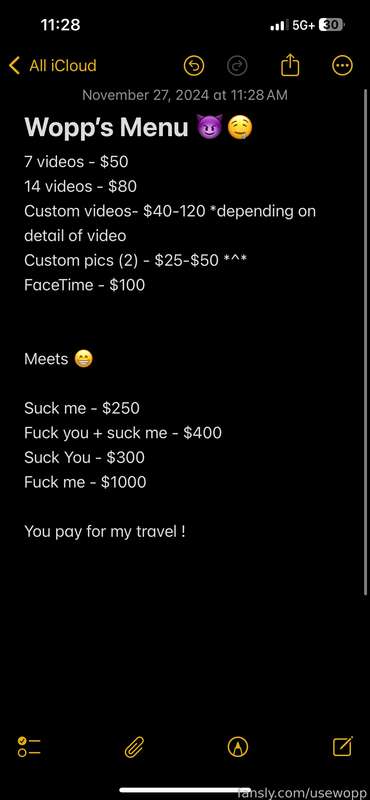Tap the redo arrow icon
This screenshot has height=800, width=370.
237,65
